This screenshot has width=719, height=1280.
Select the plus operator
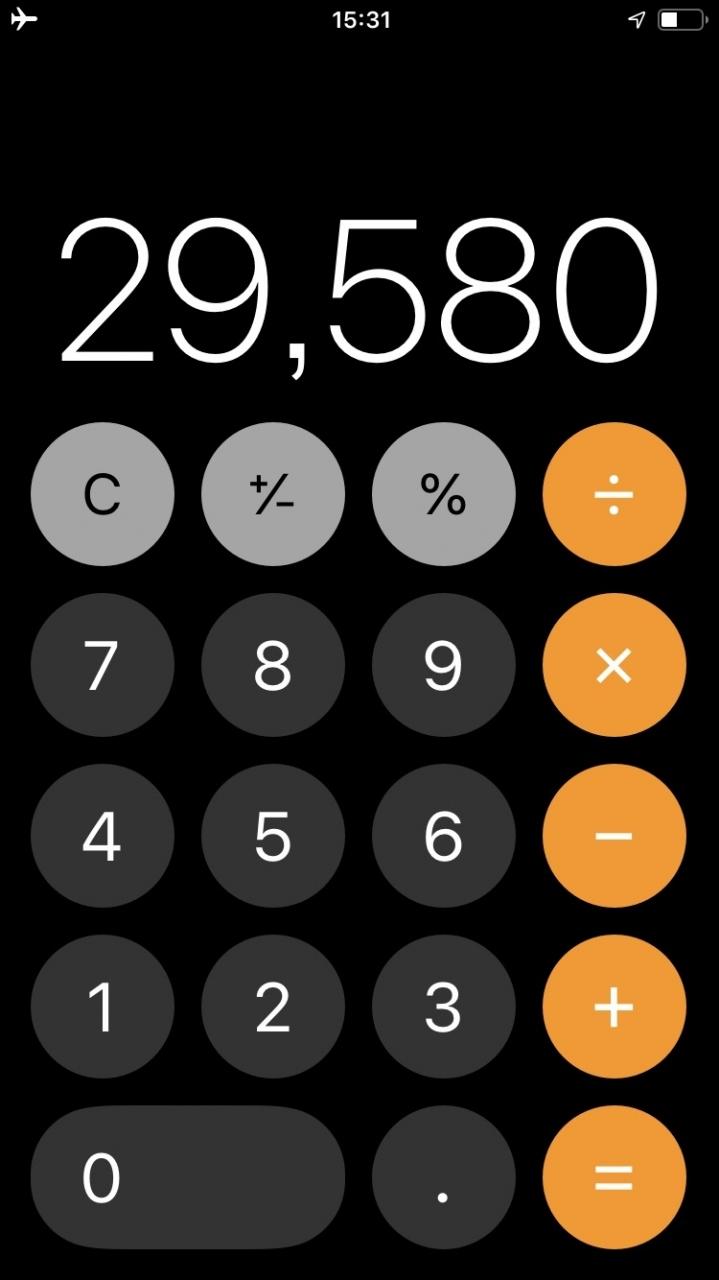[x=614, y=1007]
